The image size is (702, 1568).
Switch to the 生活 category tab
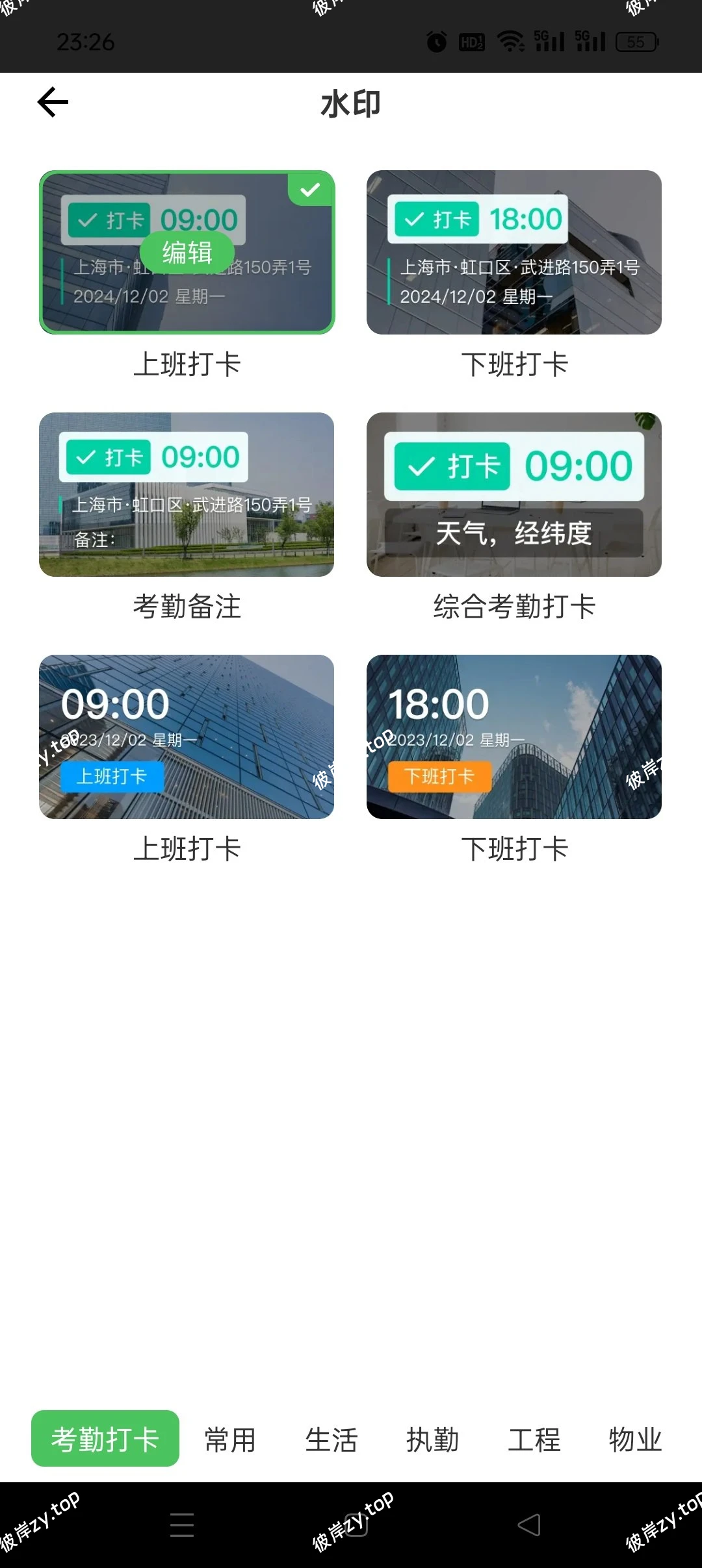point(331,1440)
